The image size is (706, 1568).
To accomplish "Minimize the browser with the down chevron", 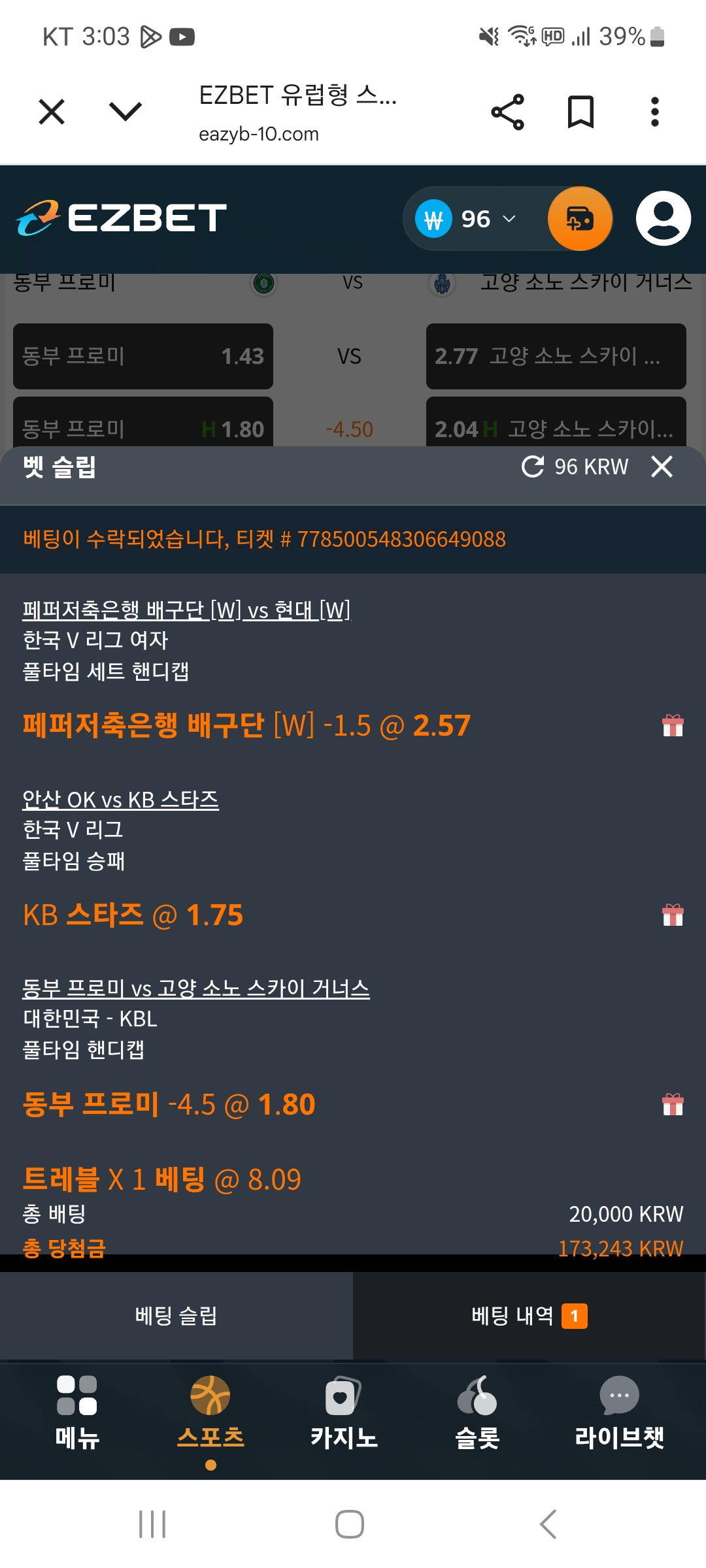I will [x=125, y=112].
